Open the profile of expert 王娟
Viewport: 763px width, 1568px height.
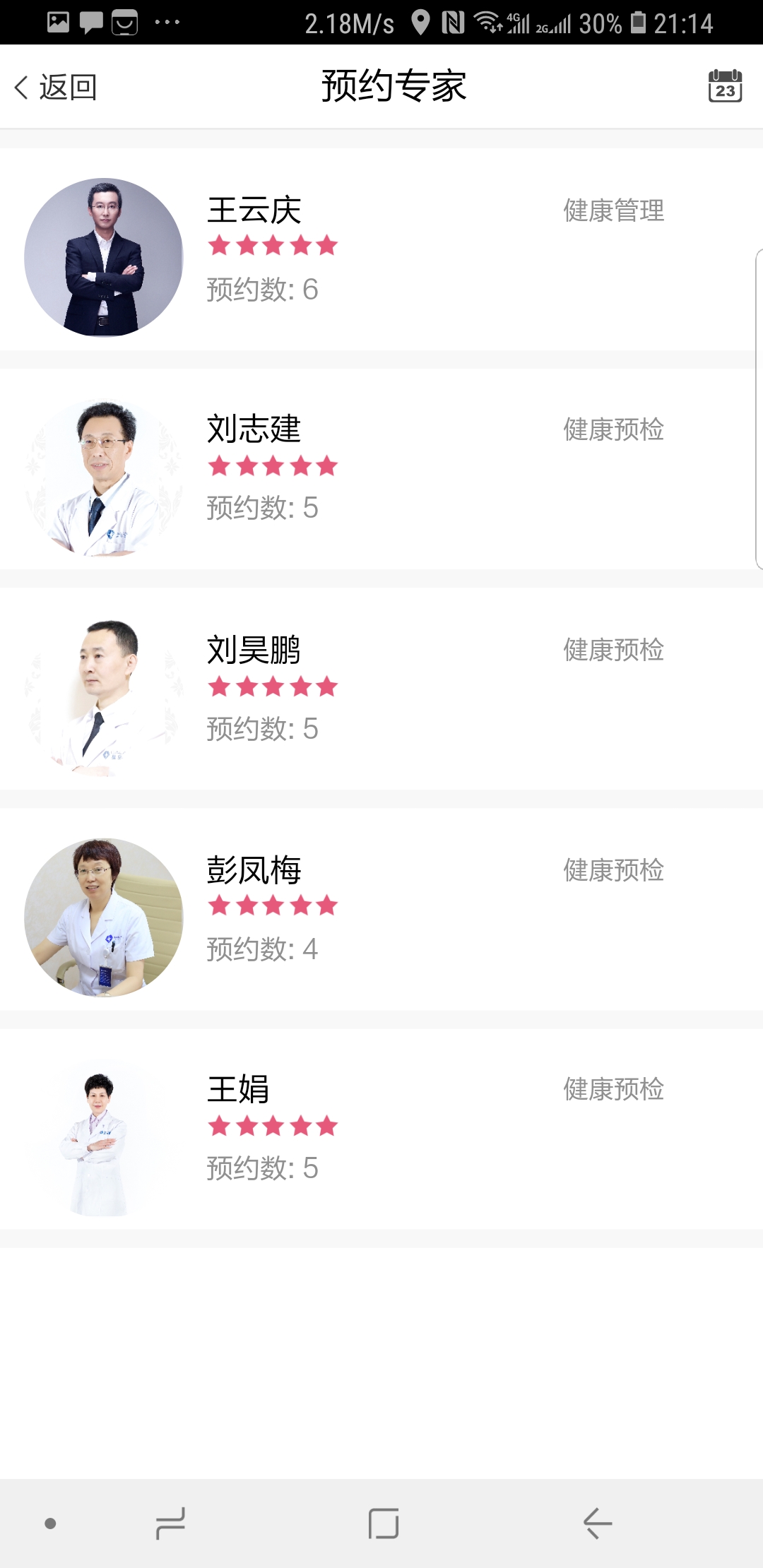[x=381, y=1129]
